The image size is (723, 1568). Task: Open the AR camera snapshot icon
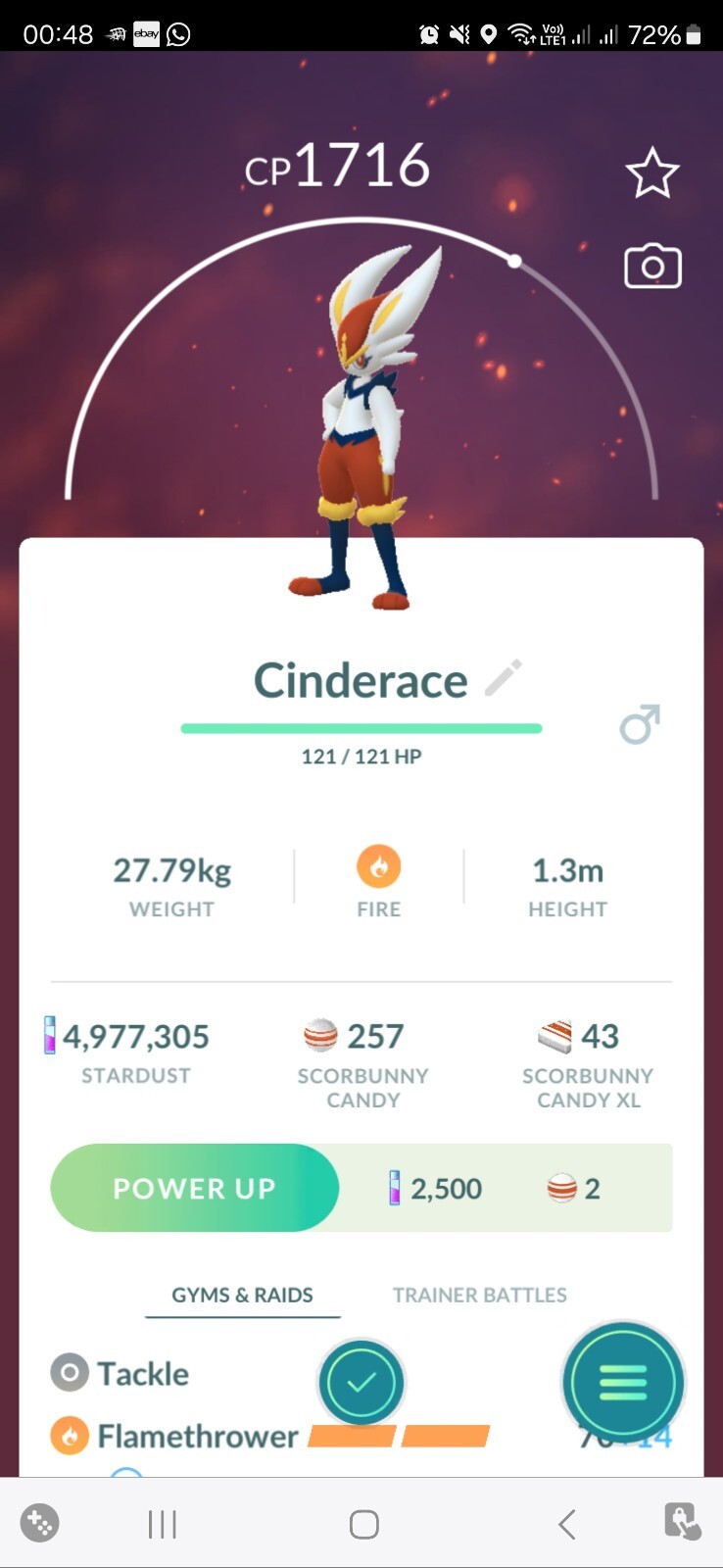click(652, 267)
